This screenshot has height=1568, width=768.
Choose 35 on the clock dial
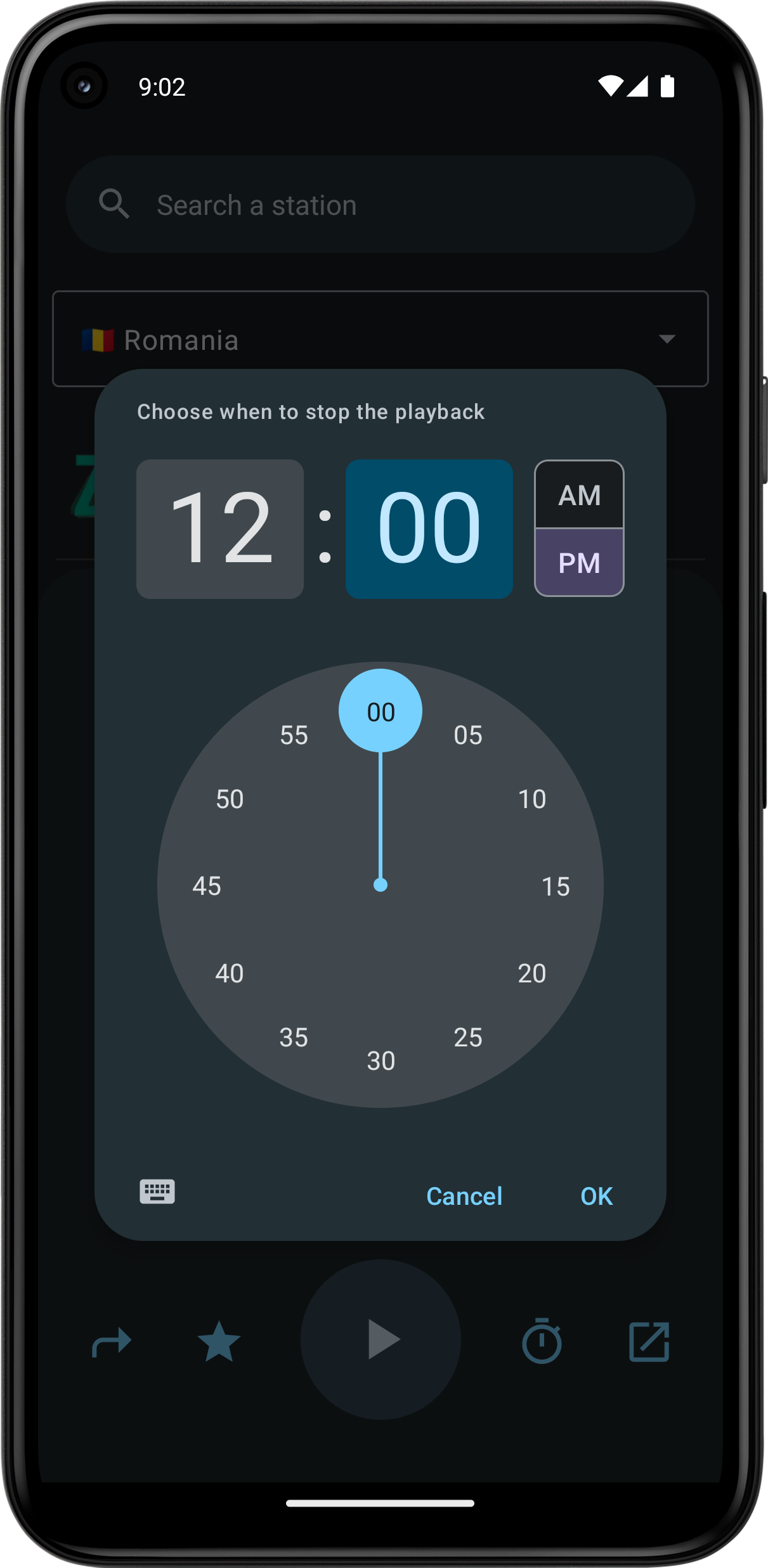coord(294,1038)
